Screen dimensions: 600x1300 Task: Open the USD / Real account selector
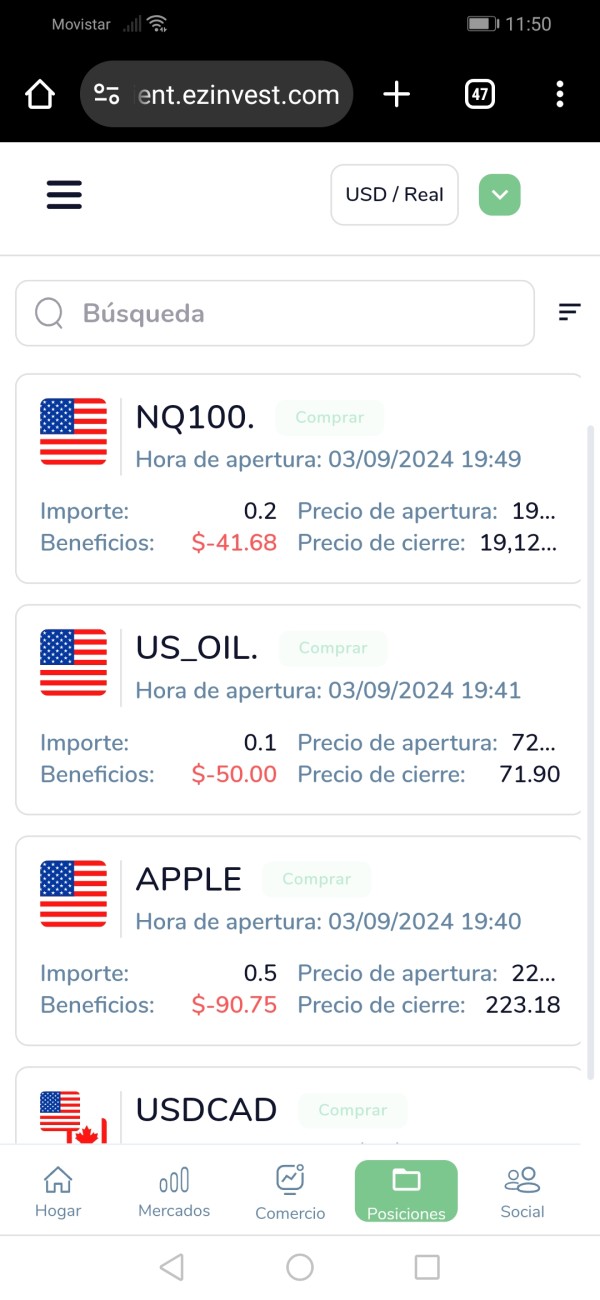(394, 194)
